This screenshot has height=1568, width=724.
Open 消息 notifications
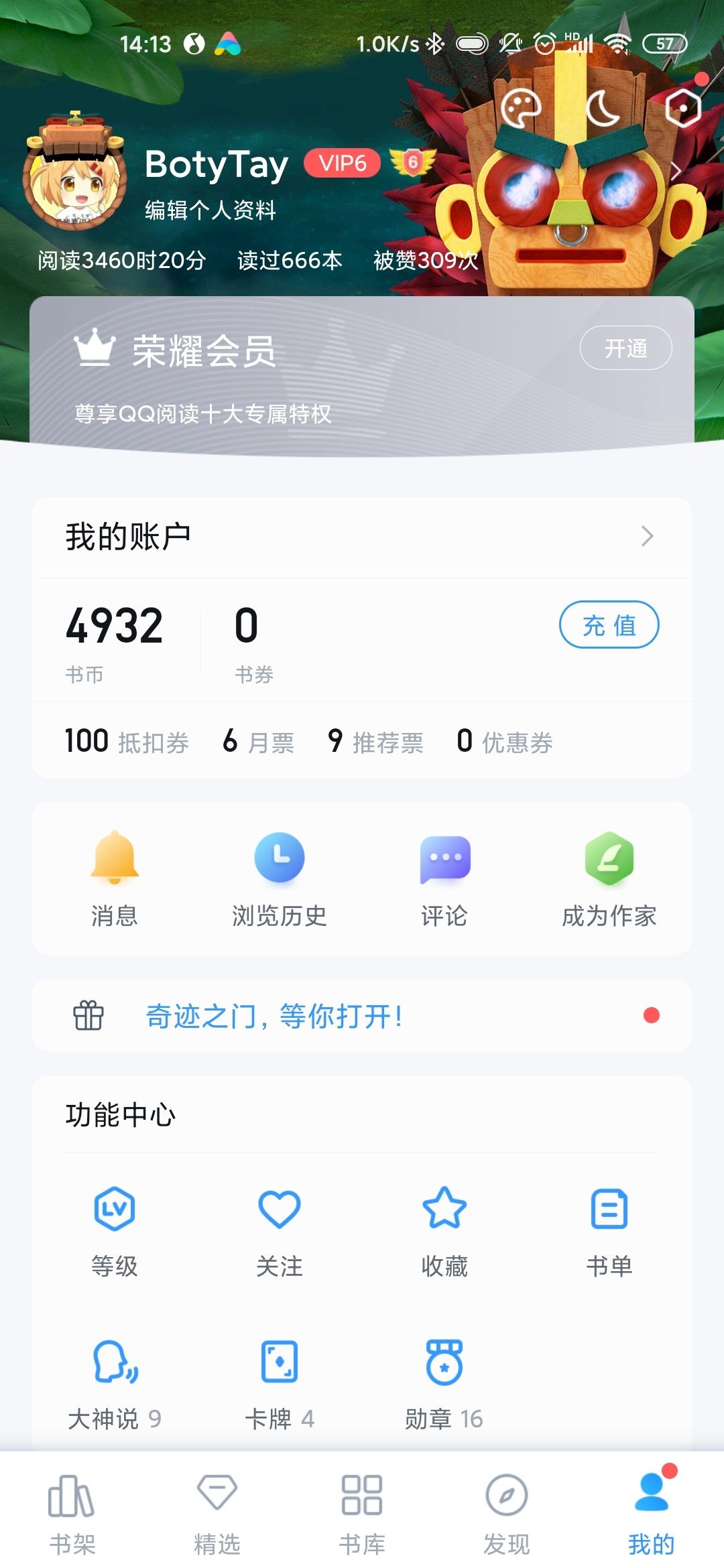pos(115,878)
